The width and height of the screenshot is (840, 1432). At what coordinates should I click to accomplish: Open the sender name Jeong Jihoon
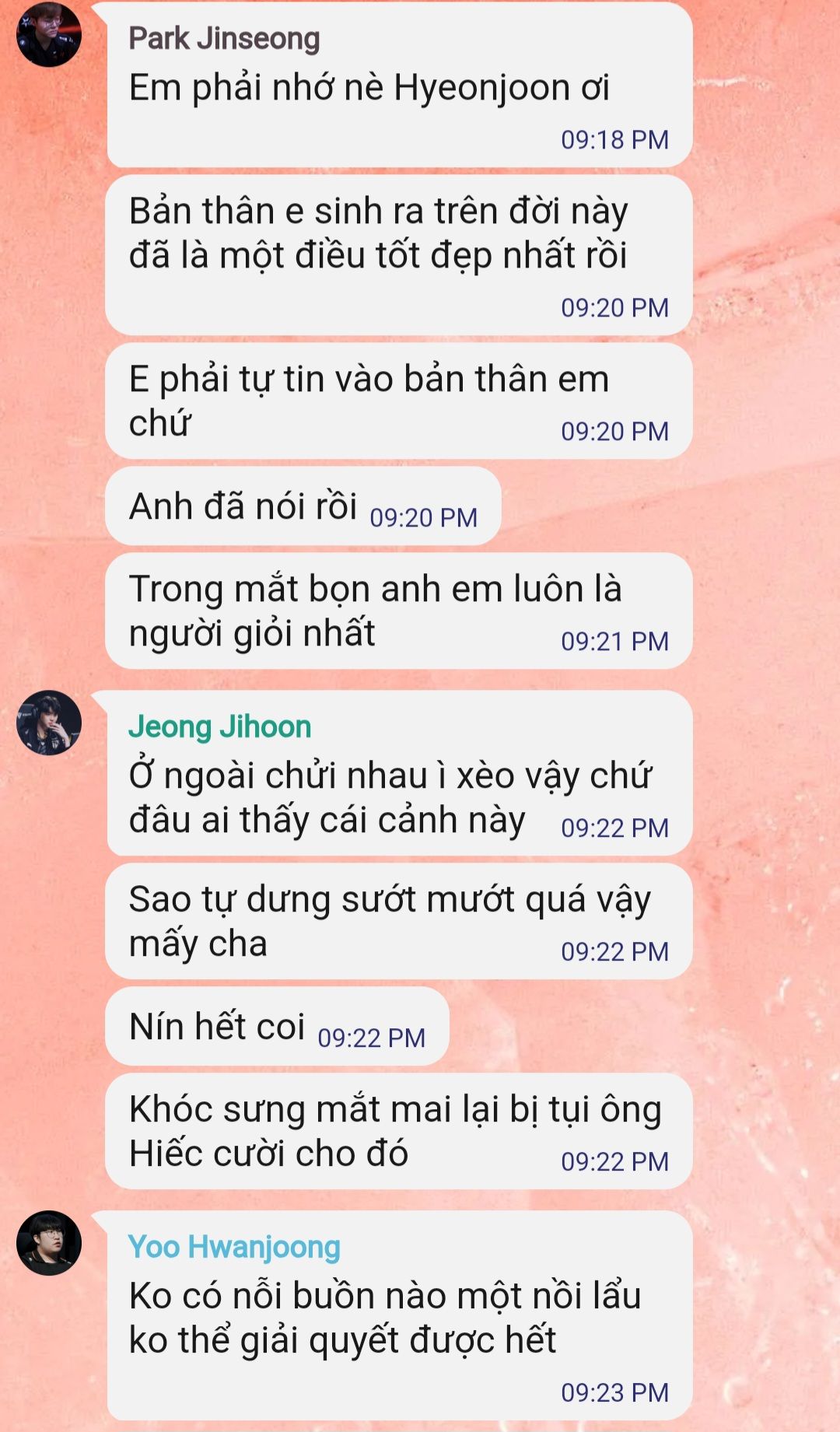tap(220, 727)
